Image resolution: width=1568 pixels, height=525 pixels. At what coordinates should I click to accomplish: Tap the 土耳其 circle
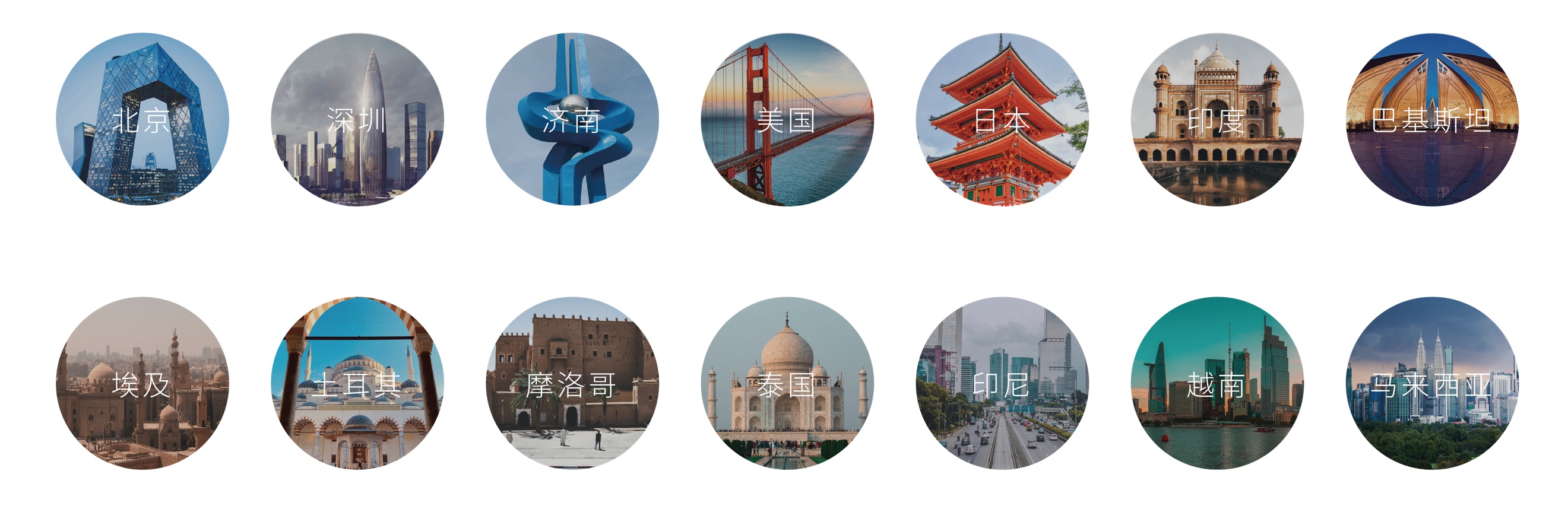(357, 383)
